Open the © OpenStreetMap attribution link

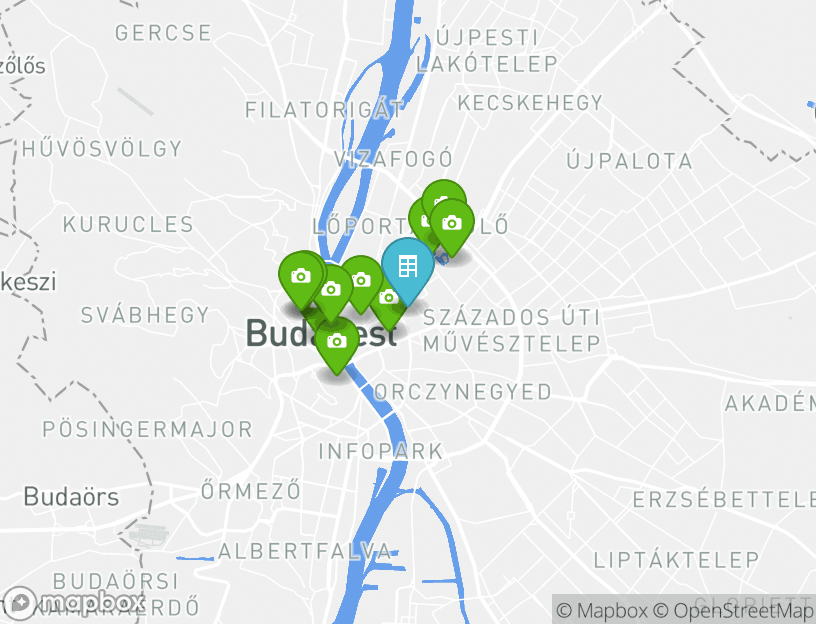tap(733, 610)
